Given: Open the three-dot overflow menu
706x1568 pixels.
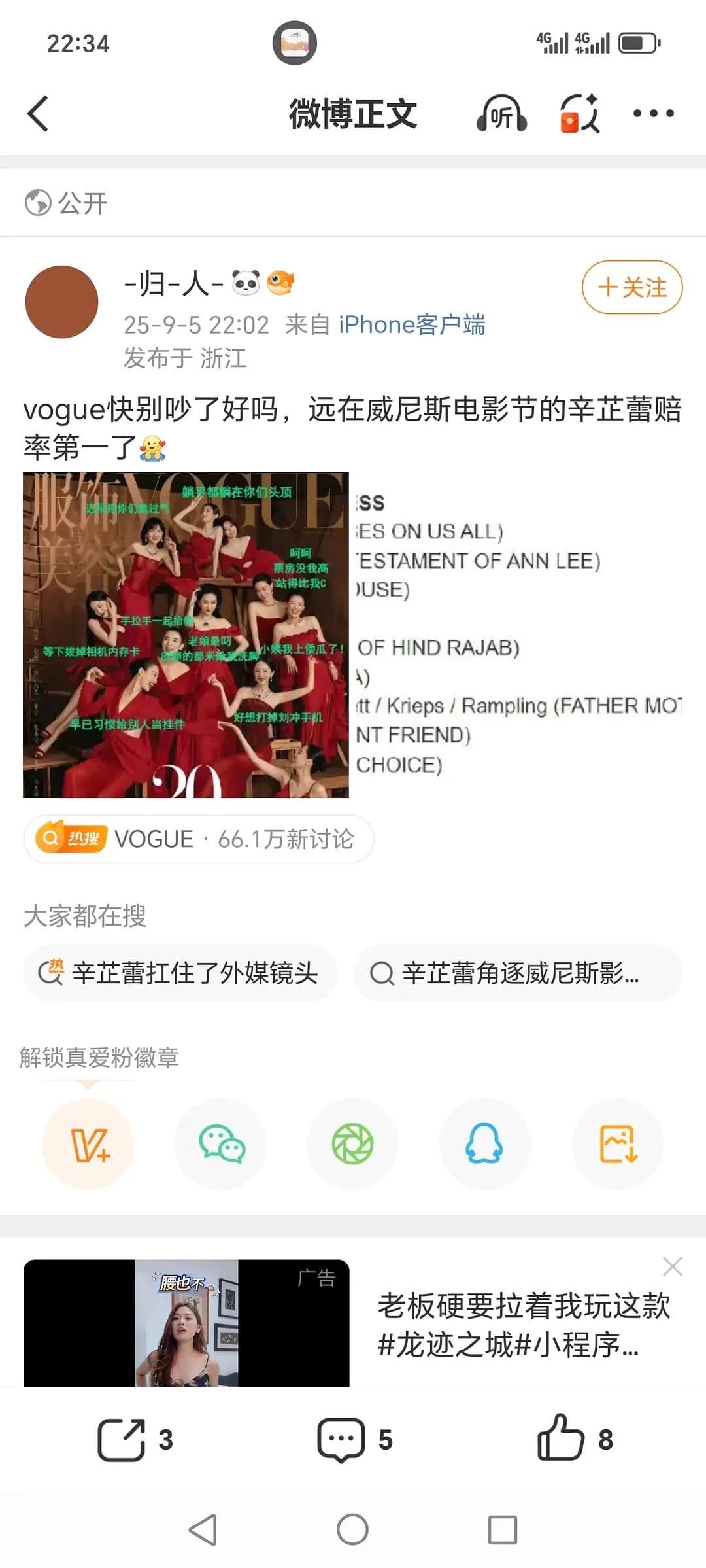Looking at the screenshot, I should tap(653, 114).
